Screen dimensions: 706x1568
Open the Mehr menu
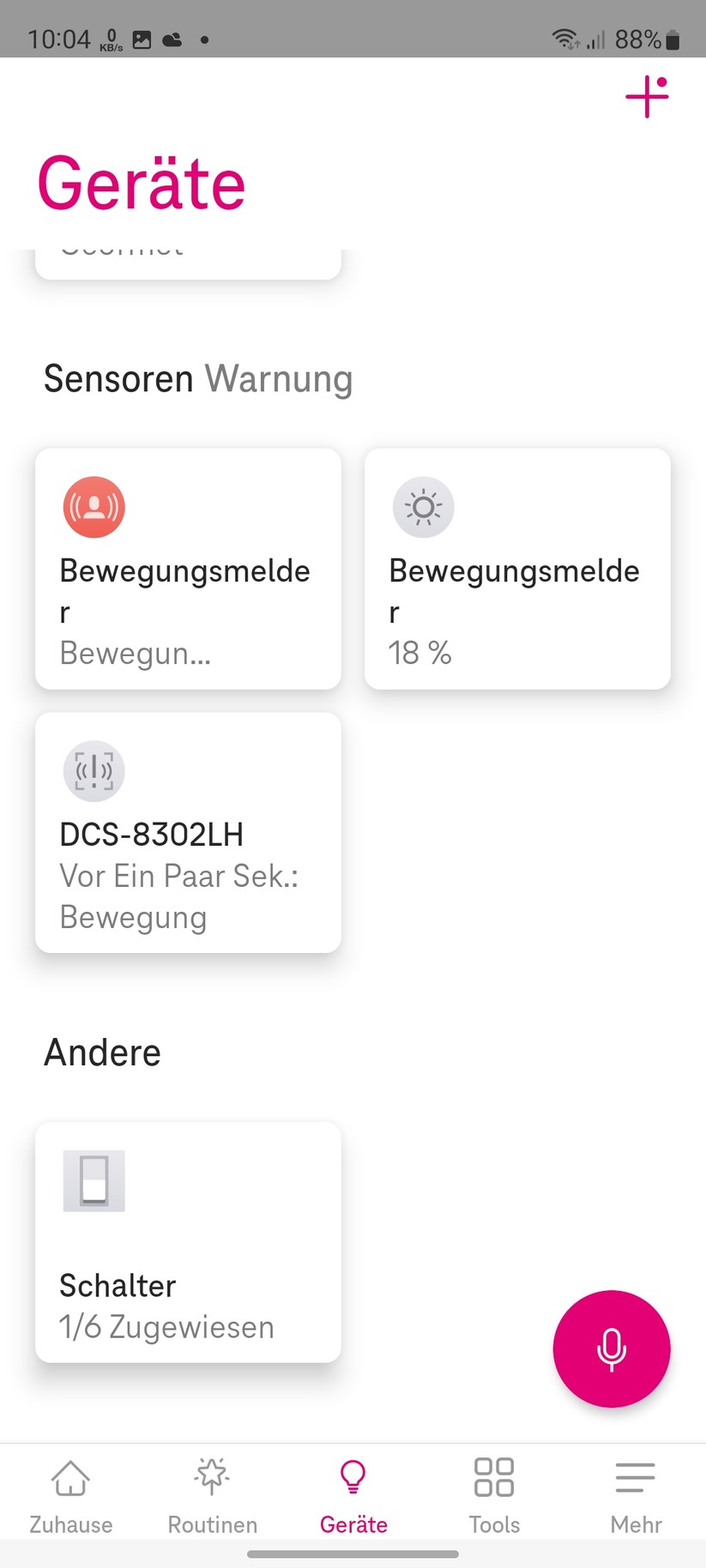coord(635,1493)
